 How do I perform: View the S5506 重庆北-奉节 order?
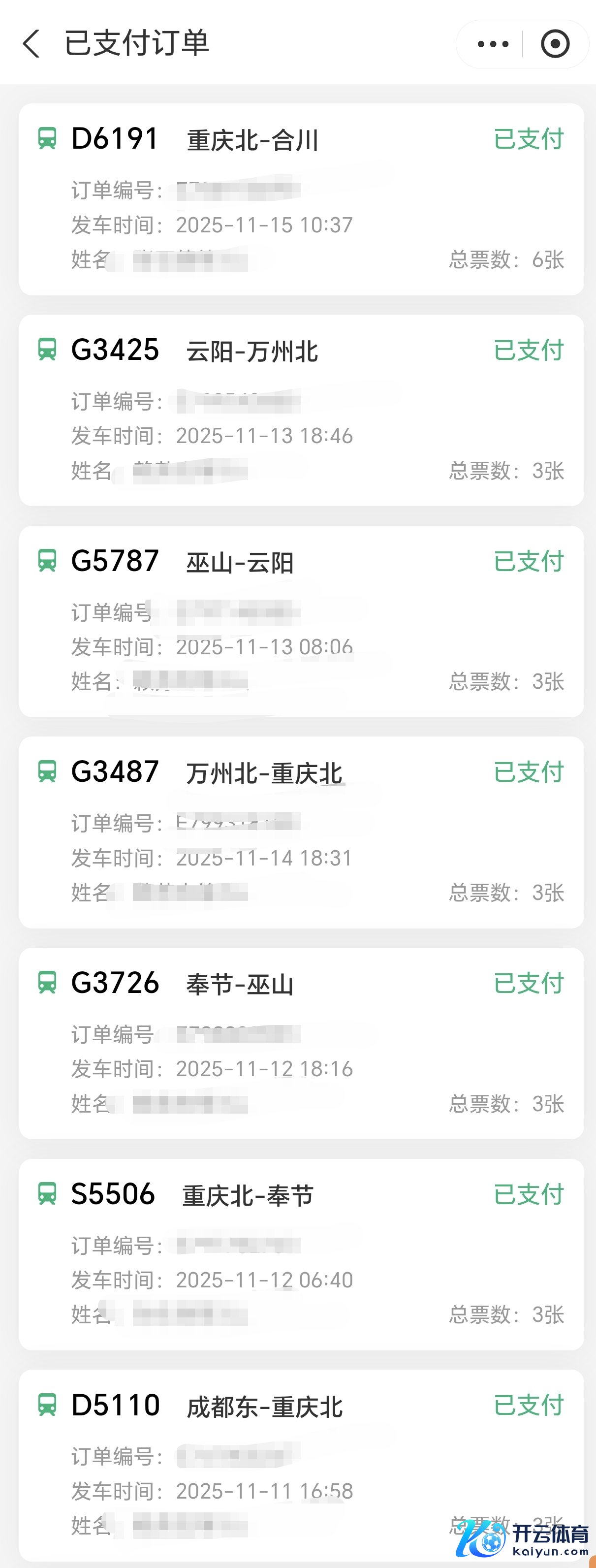tap(301, 1254)
